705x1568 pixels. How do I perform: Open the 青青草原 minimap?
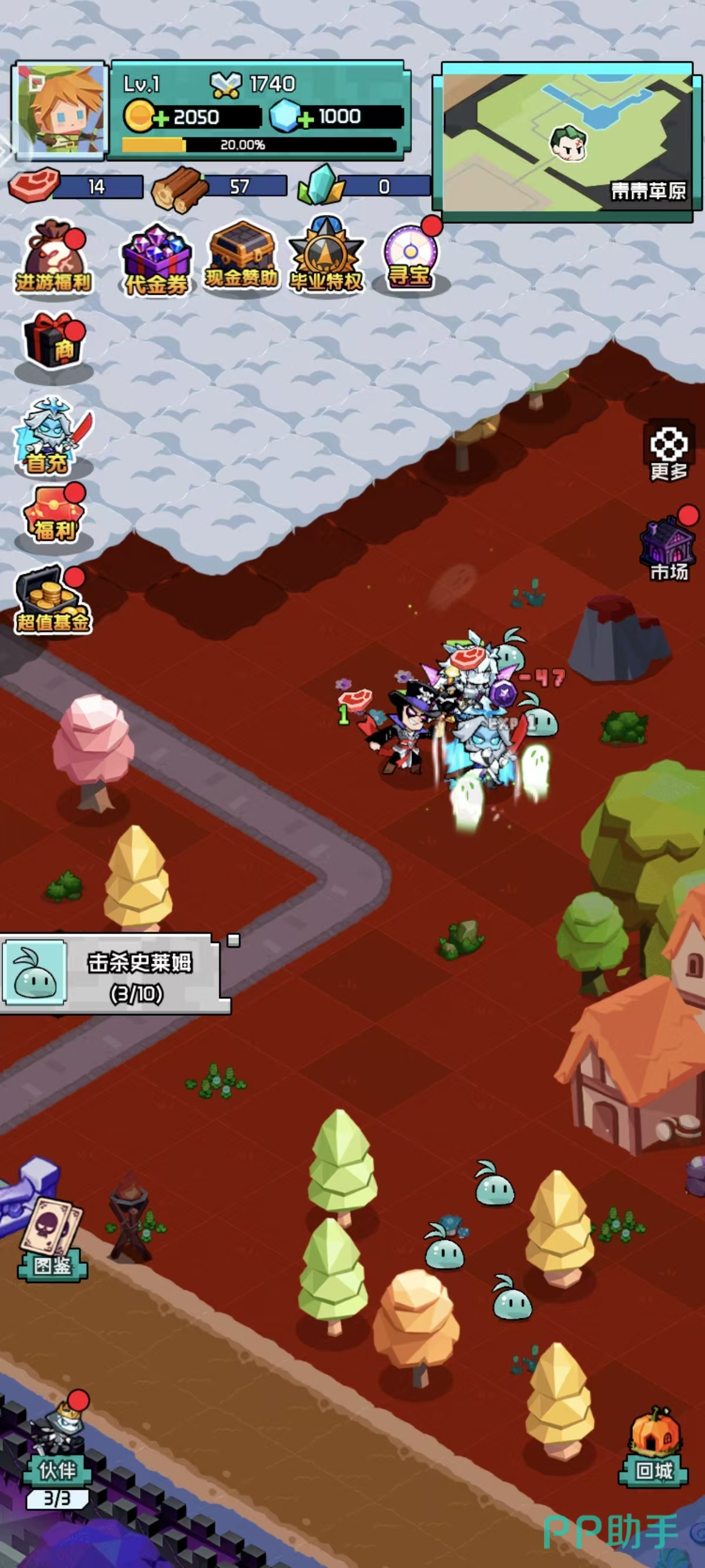(567, 143)
